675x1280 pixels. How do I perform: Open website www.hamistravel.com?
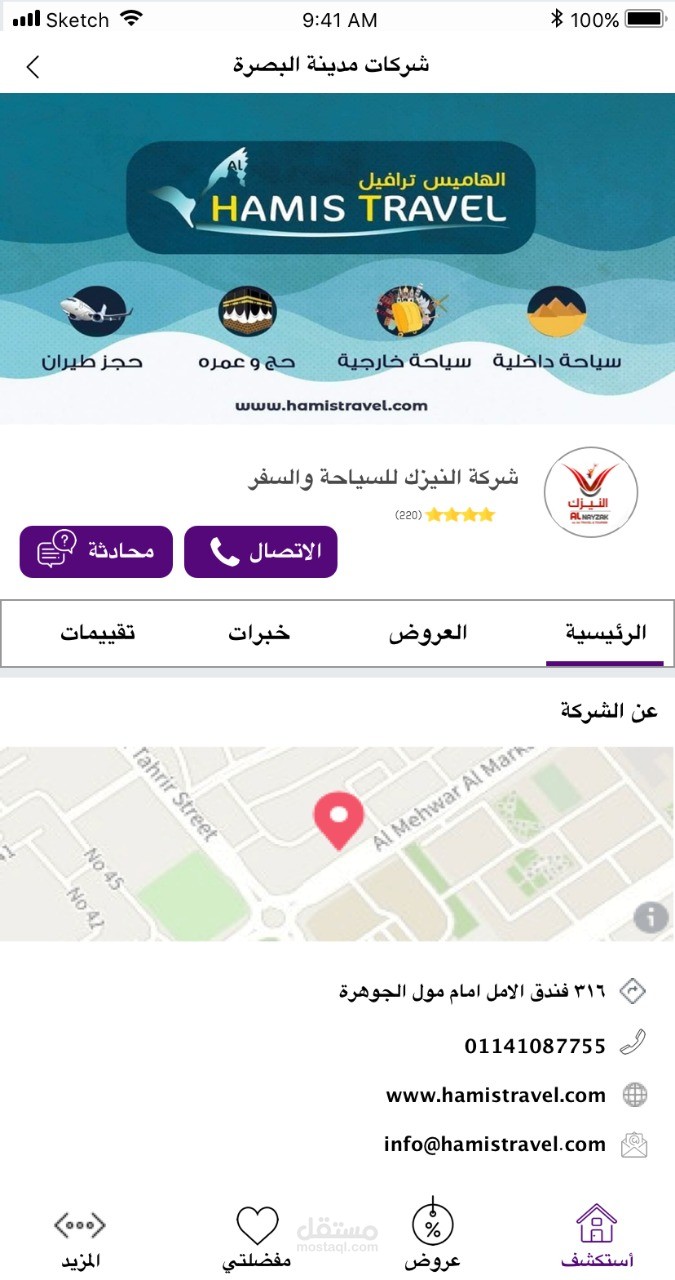coord(496,1095)
